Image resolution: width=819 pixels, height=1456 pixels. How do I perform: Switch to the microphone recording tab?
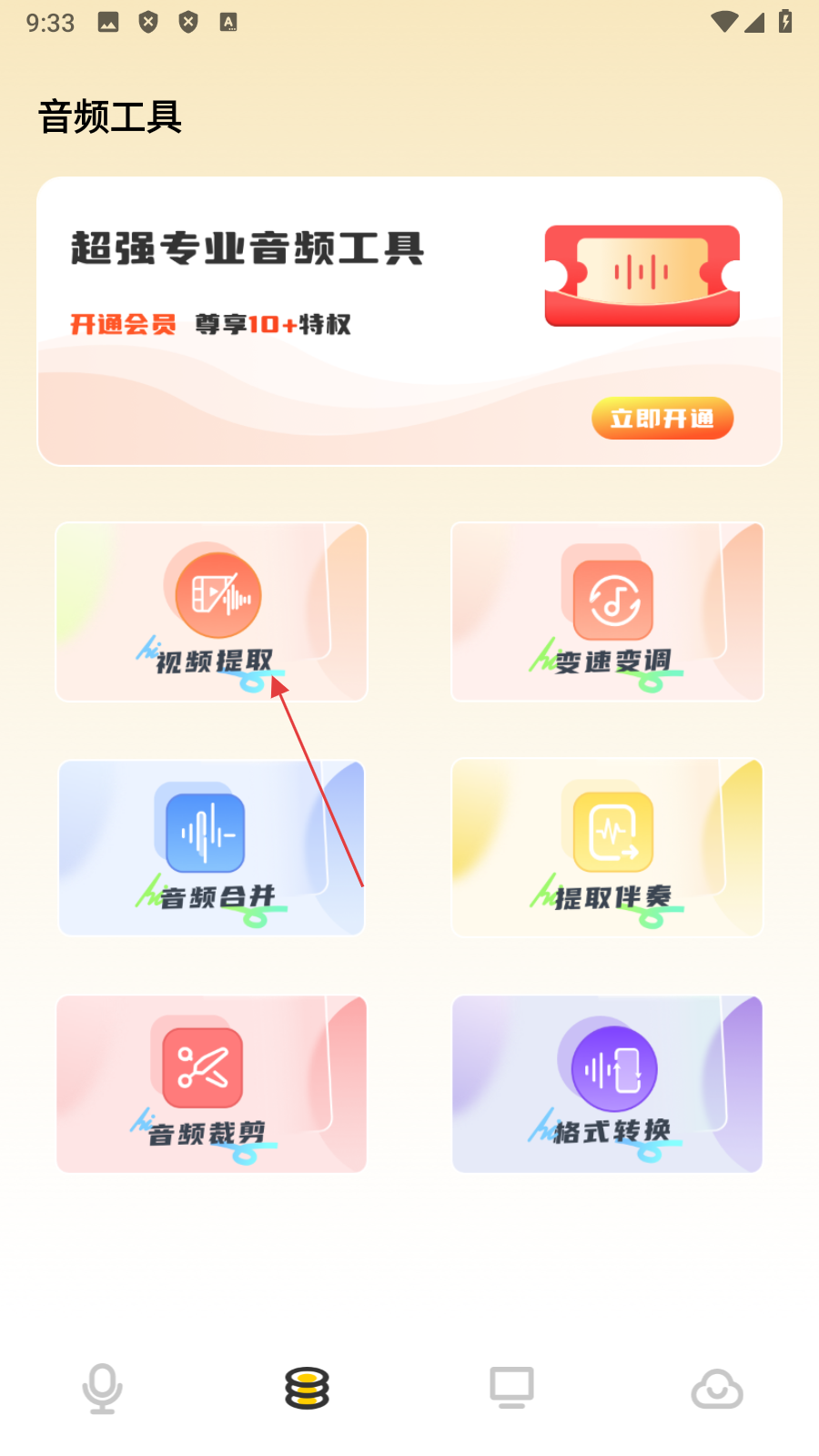(102, 1389)
